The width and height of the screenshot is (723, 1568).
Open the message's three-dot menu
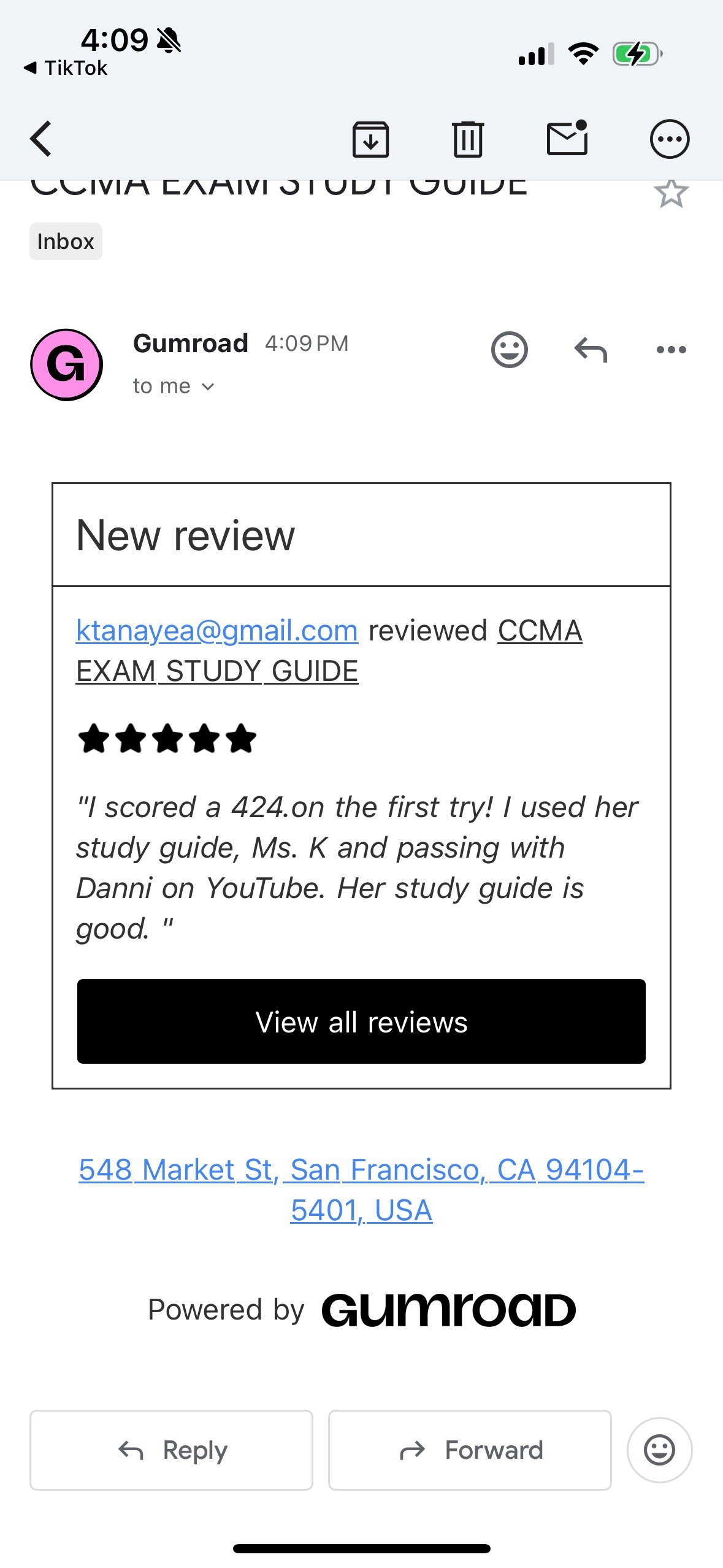[x=671, y=350]
